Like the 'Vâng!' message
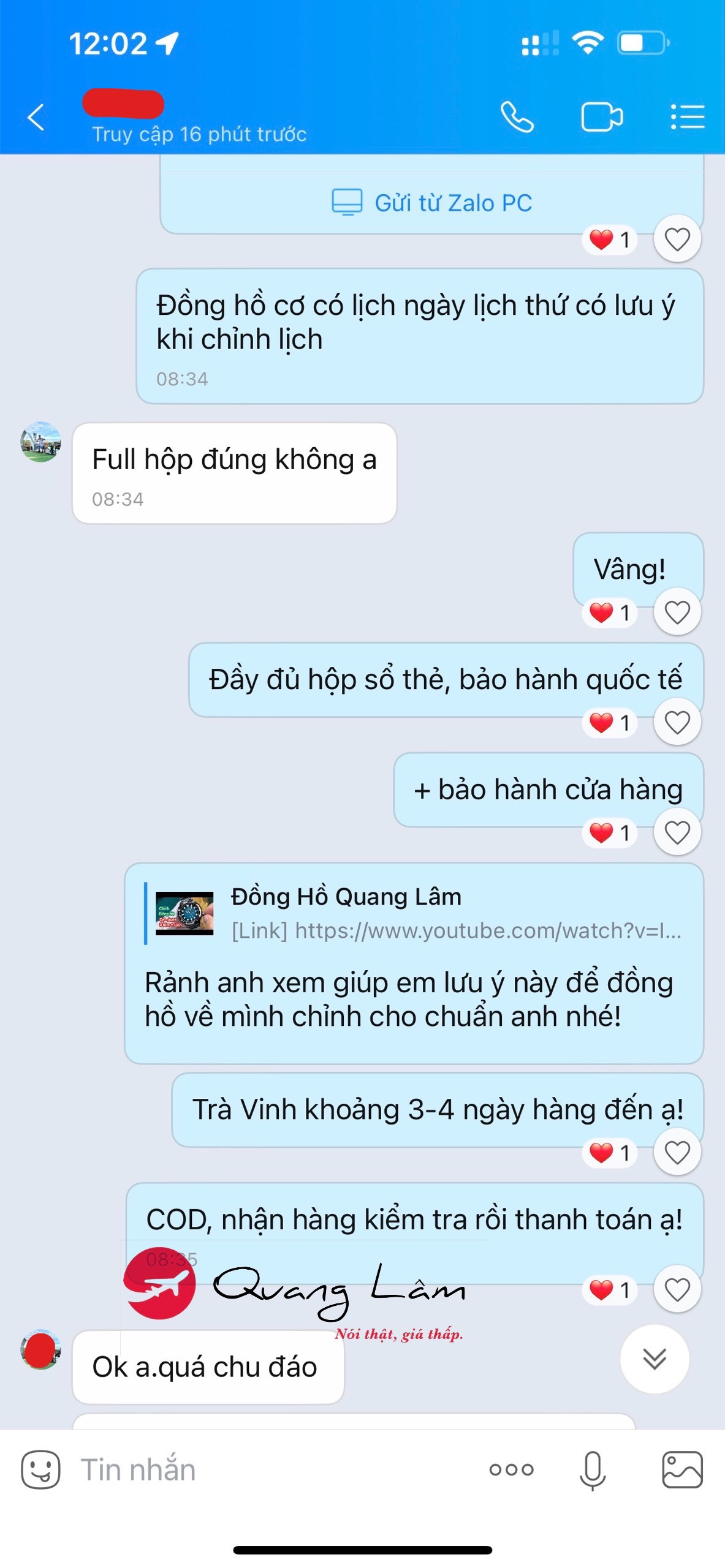 [677, 612]
